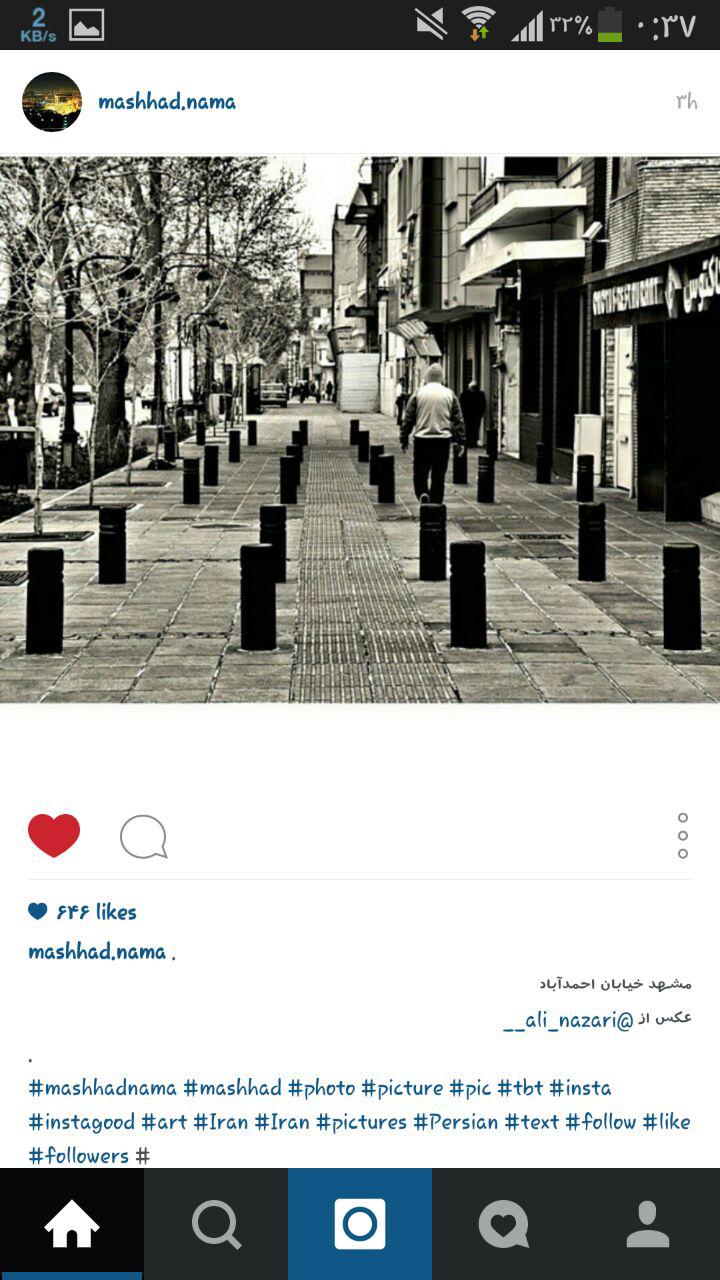
Task: Open the Profile tab
Action: pyautogui.click(x=648, y=1224)
